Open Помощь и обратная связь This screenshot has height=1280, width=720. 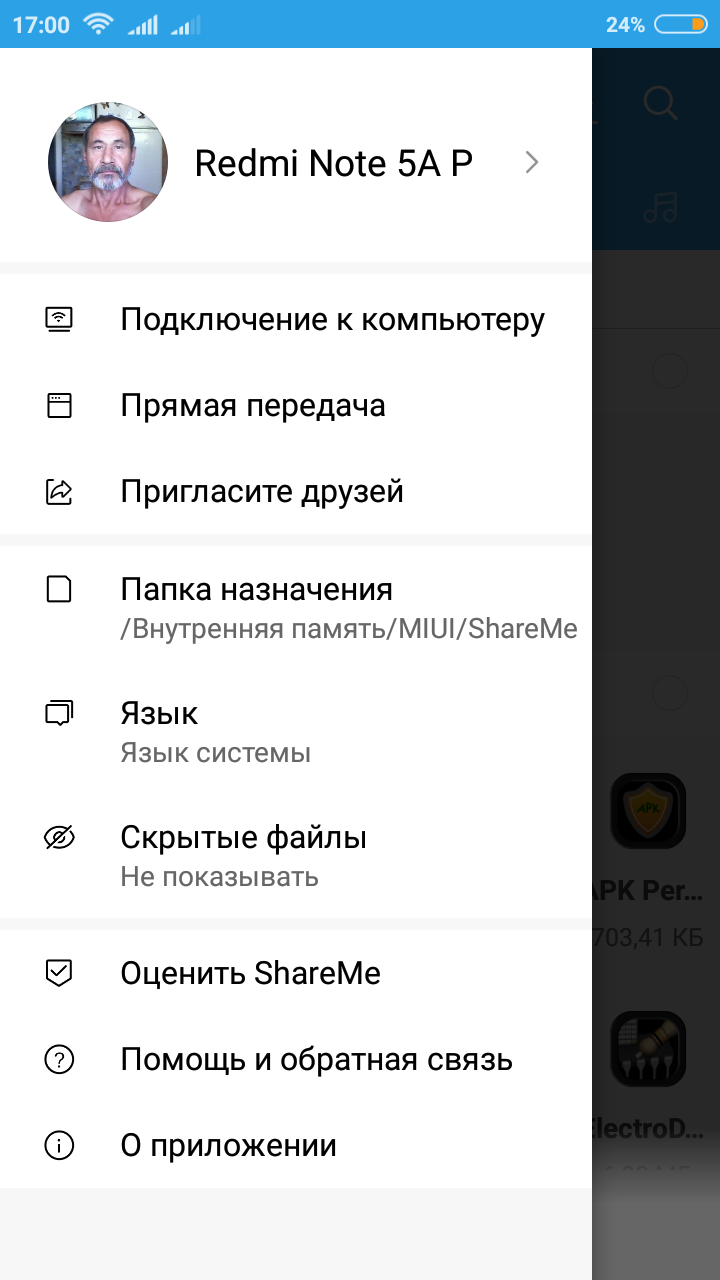tap(296, 1060)
